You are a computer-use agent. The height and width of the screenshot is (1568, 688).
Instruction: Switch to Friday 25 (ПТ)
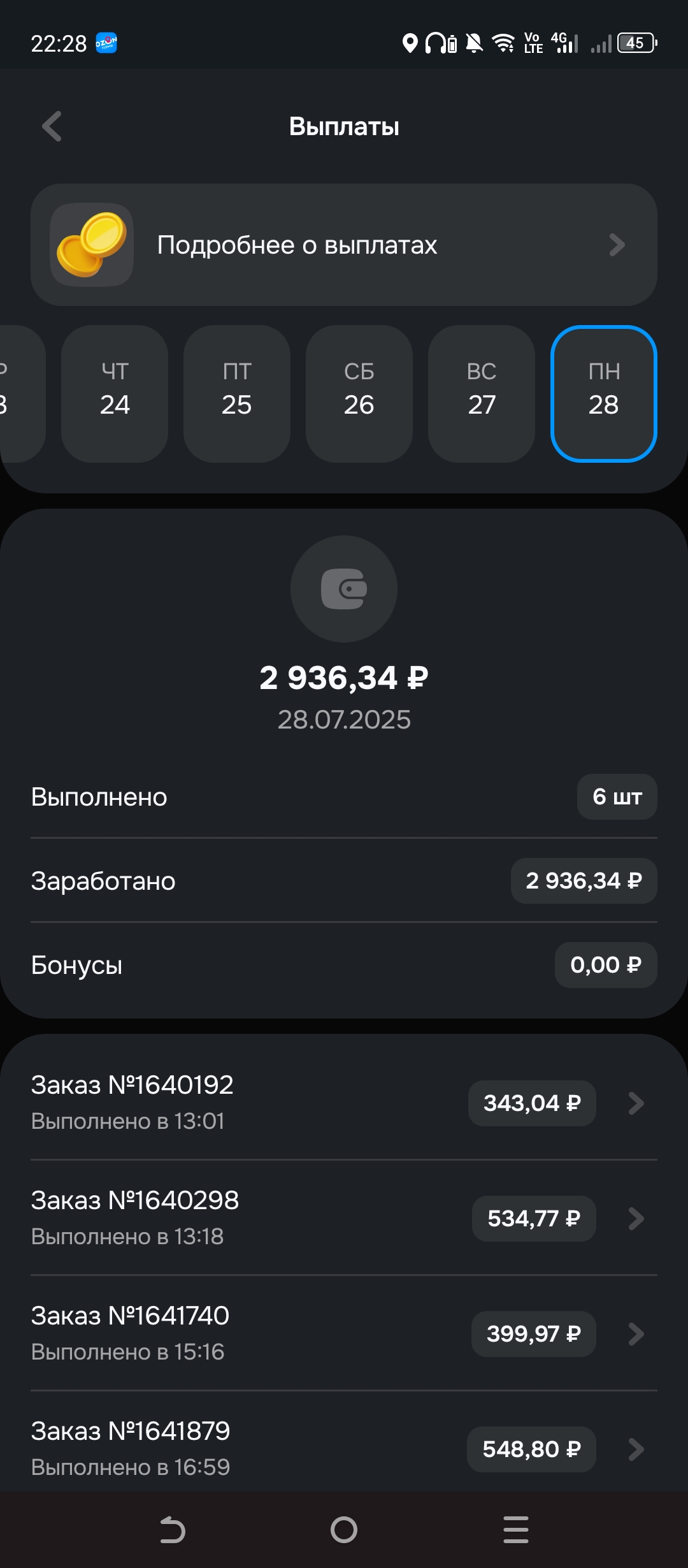(237, 393)
